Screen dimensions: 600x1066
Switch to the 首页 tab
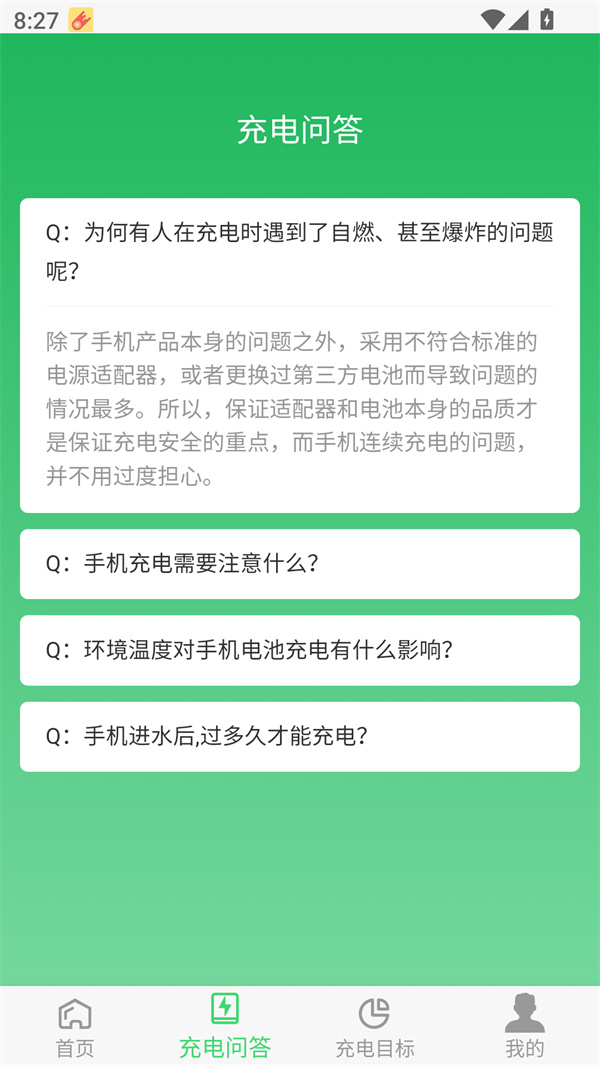[75, 1027]
